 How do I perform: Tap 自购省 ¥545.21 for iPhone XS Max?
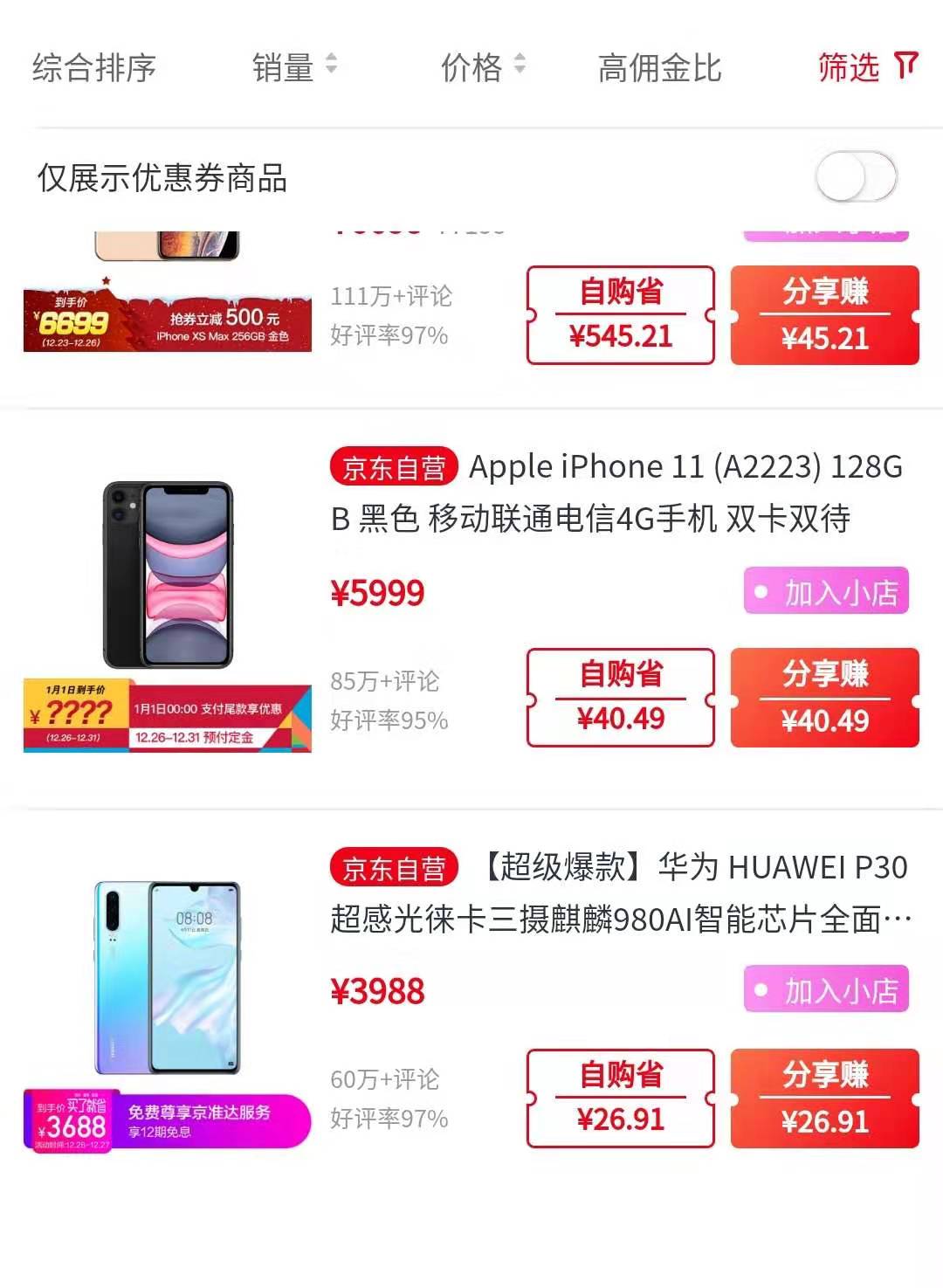click(621, 315)
